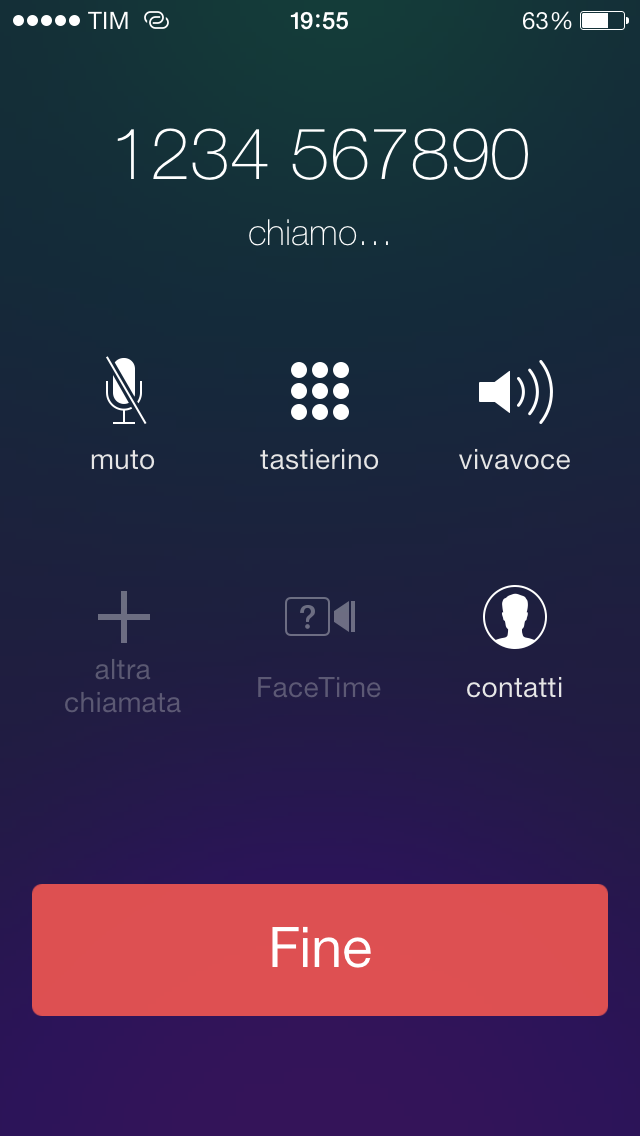Open contatti during the call
Viewport: 640px width, 1136px height.
[515, 618]
